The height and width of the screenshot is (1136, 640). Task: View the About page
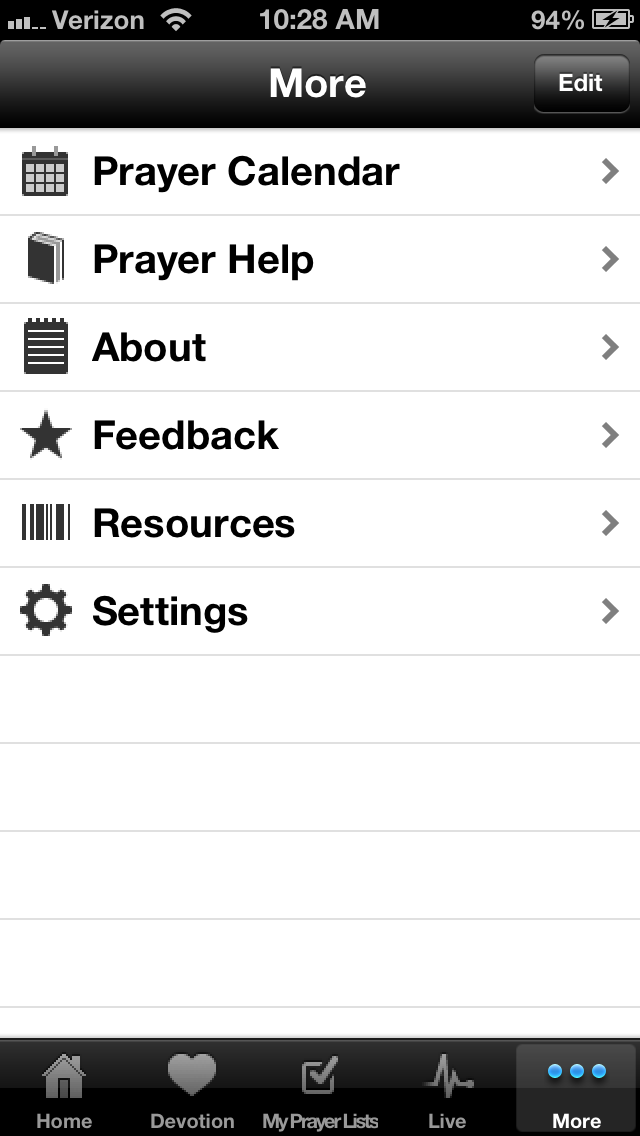click(320, 347)
